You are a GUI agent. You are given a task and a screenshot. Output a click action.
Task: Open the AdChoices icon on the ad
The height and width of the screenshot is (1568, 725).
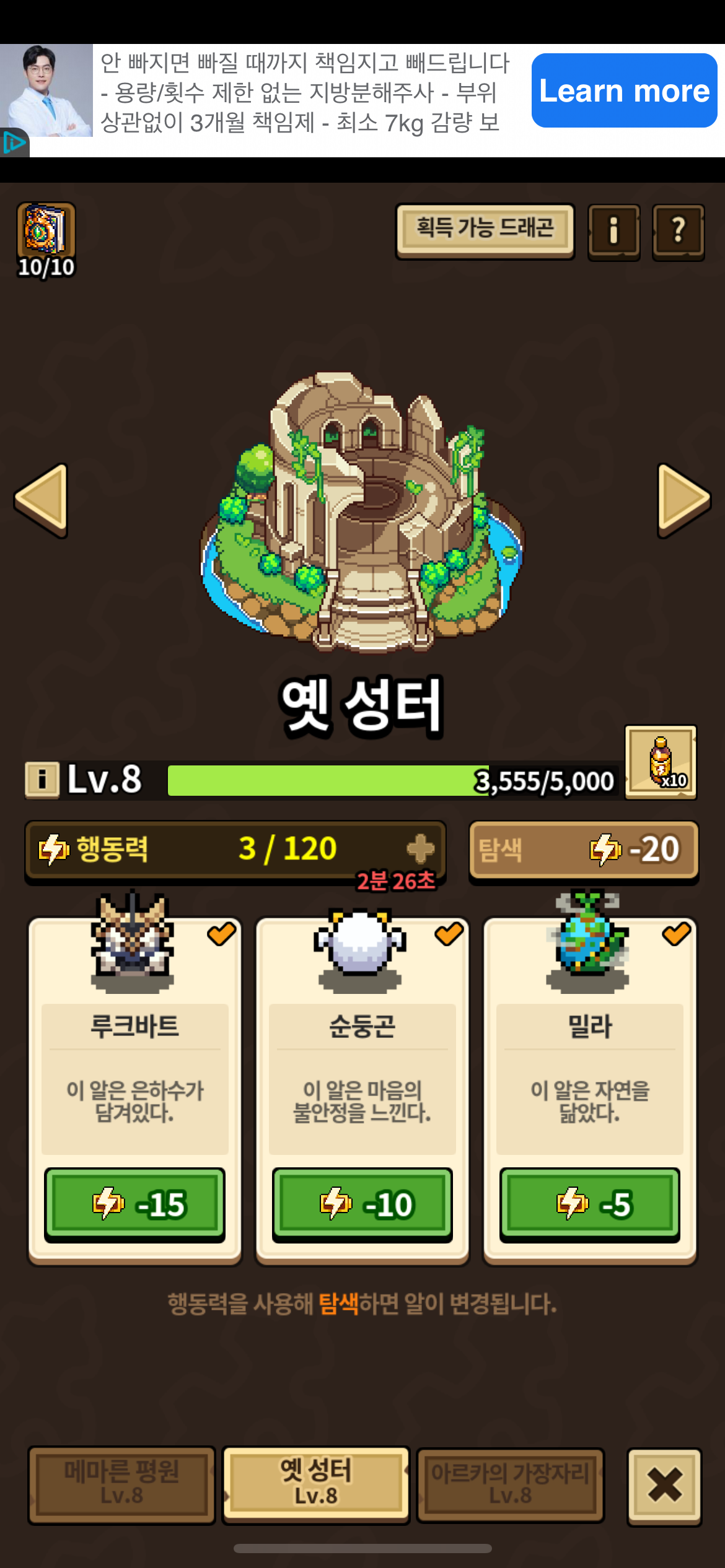pyautogui.click(x=14, y=143)
